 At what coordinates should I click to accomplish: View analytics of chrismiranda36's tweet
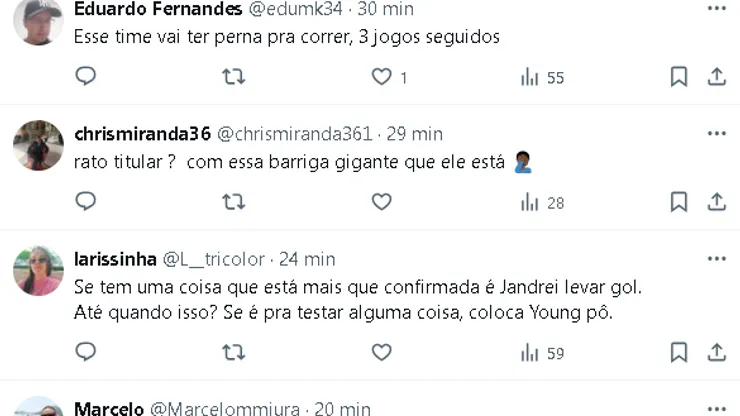point(542,202)
